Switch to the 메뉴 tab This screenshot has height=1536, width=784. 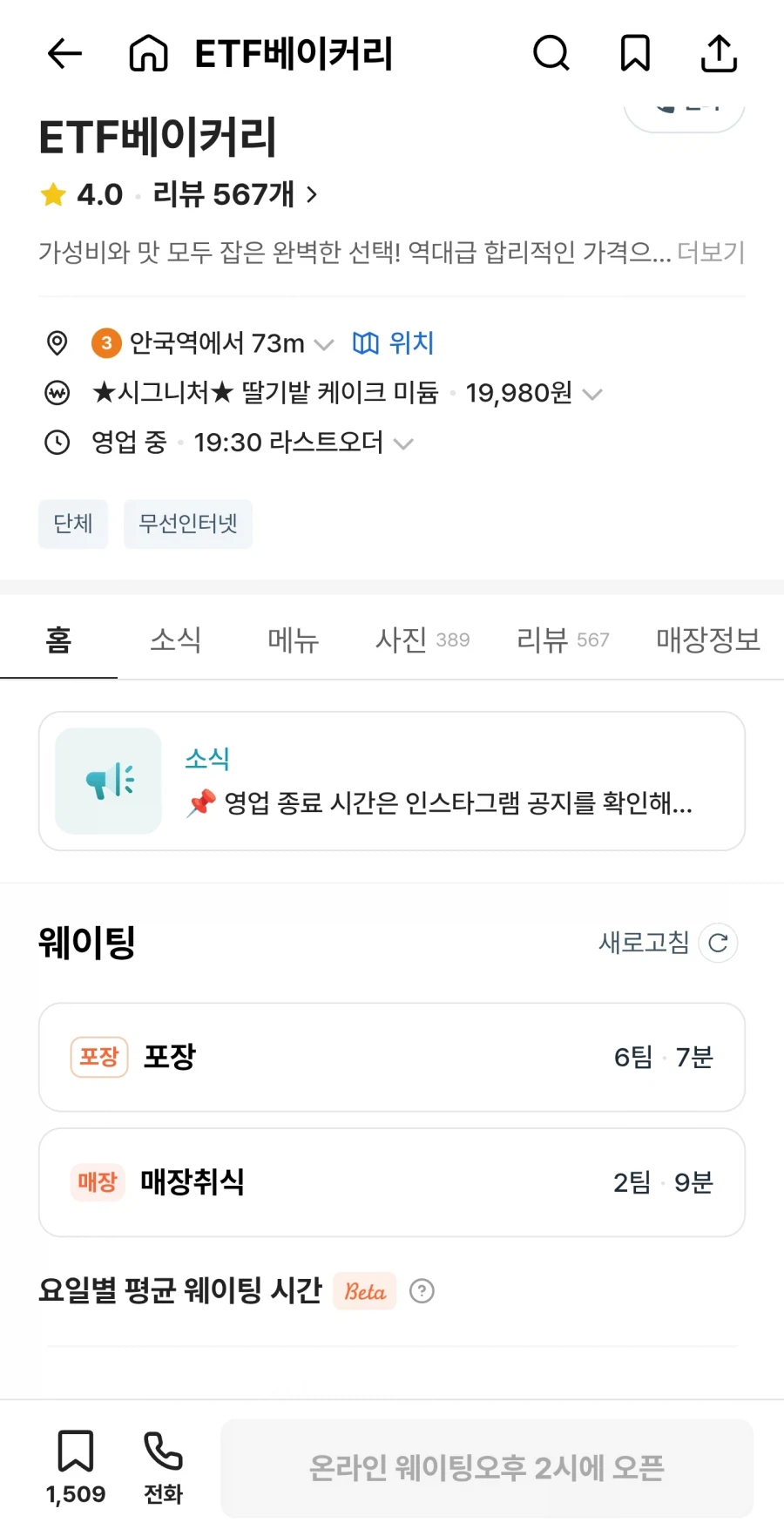point(293,639)
